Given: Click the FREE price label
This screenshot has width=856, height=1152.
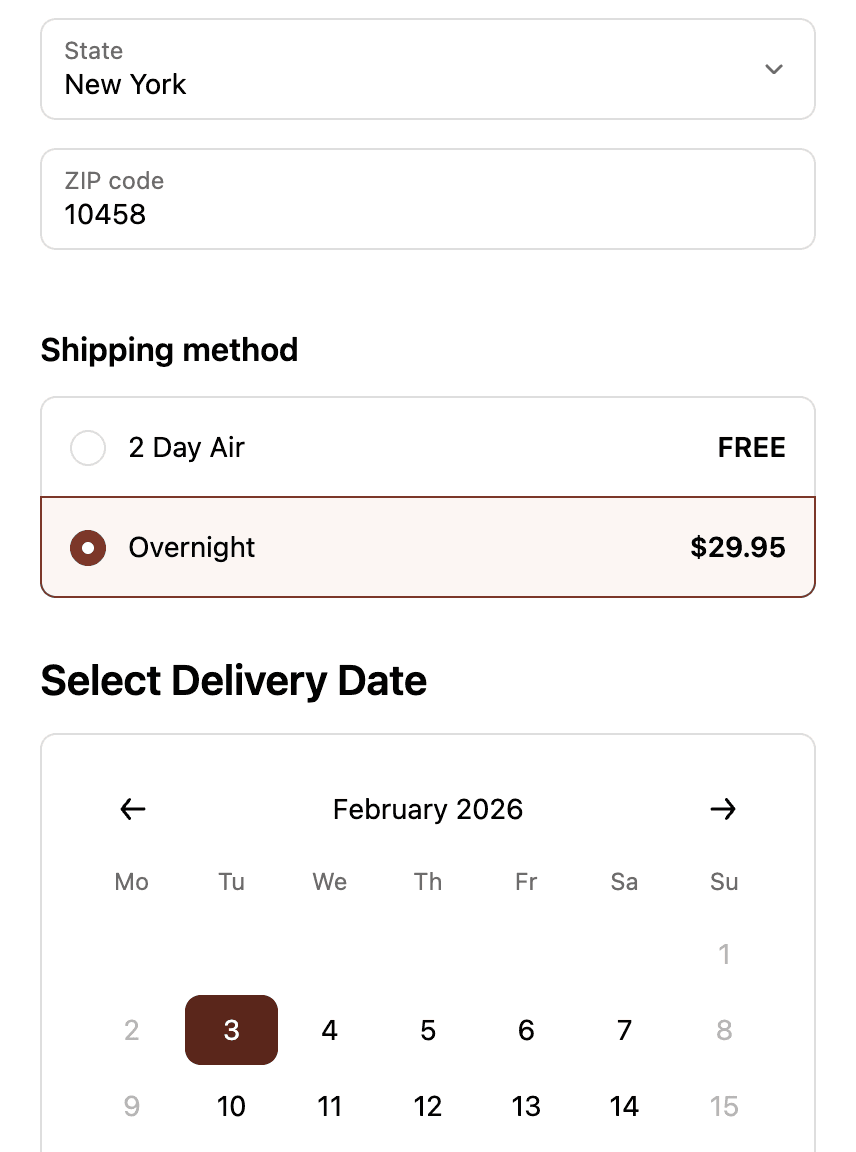Looking at the screenshot, I should (751, 448).
